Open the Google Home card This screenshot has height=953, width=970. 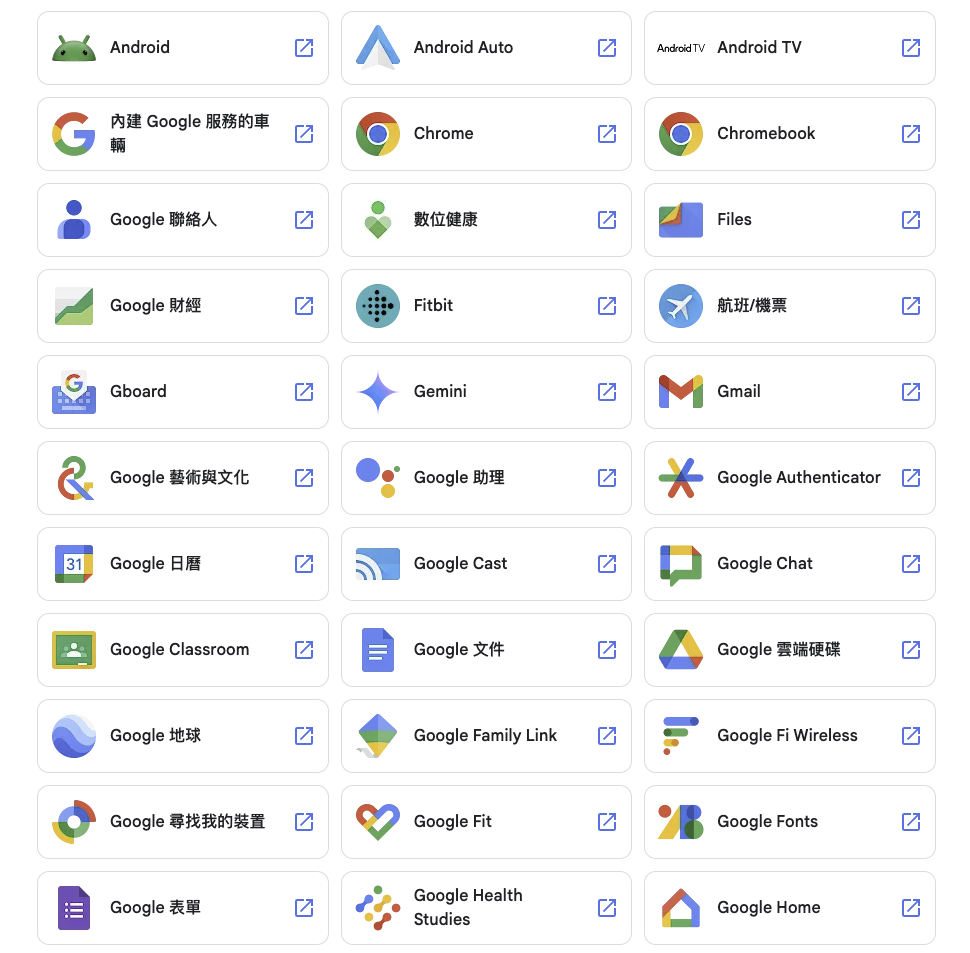[x=789, y=908]
